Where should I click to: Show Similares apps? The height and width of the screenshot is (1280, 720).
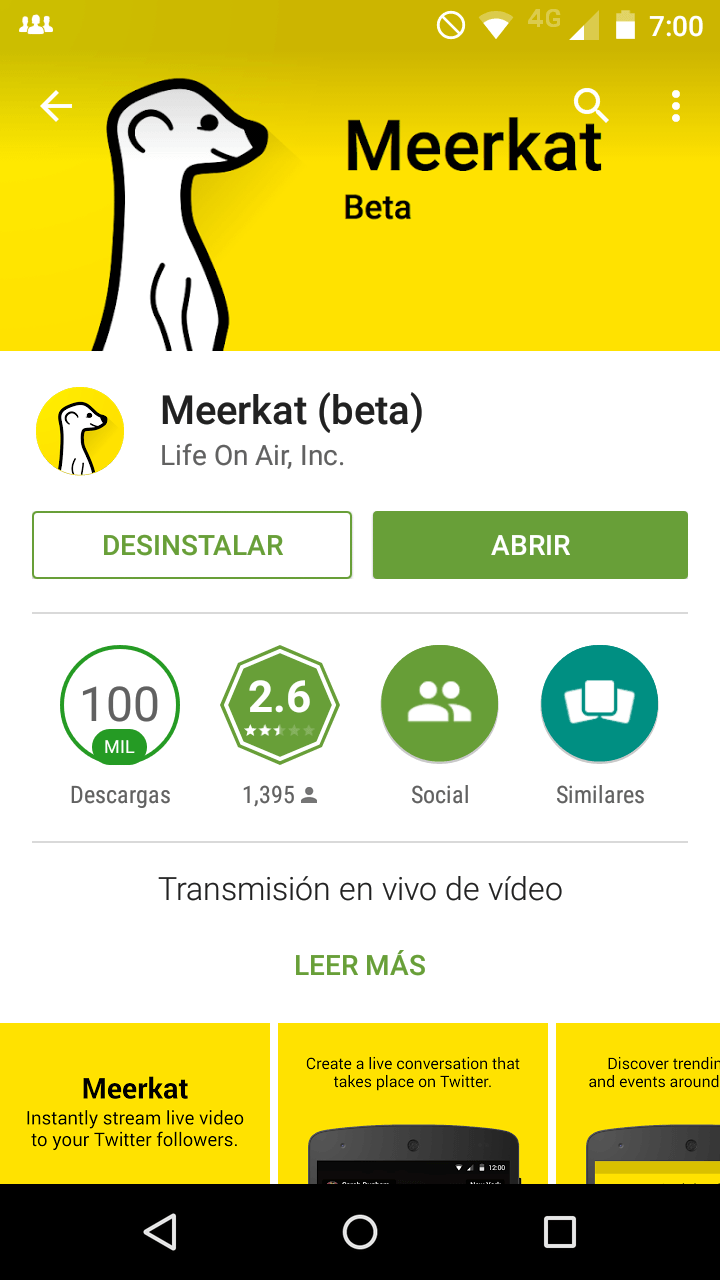click(x=600, y=705)
